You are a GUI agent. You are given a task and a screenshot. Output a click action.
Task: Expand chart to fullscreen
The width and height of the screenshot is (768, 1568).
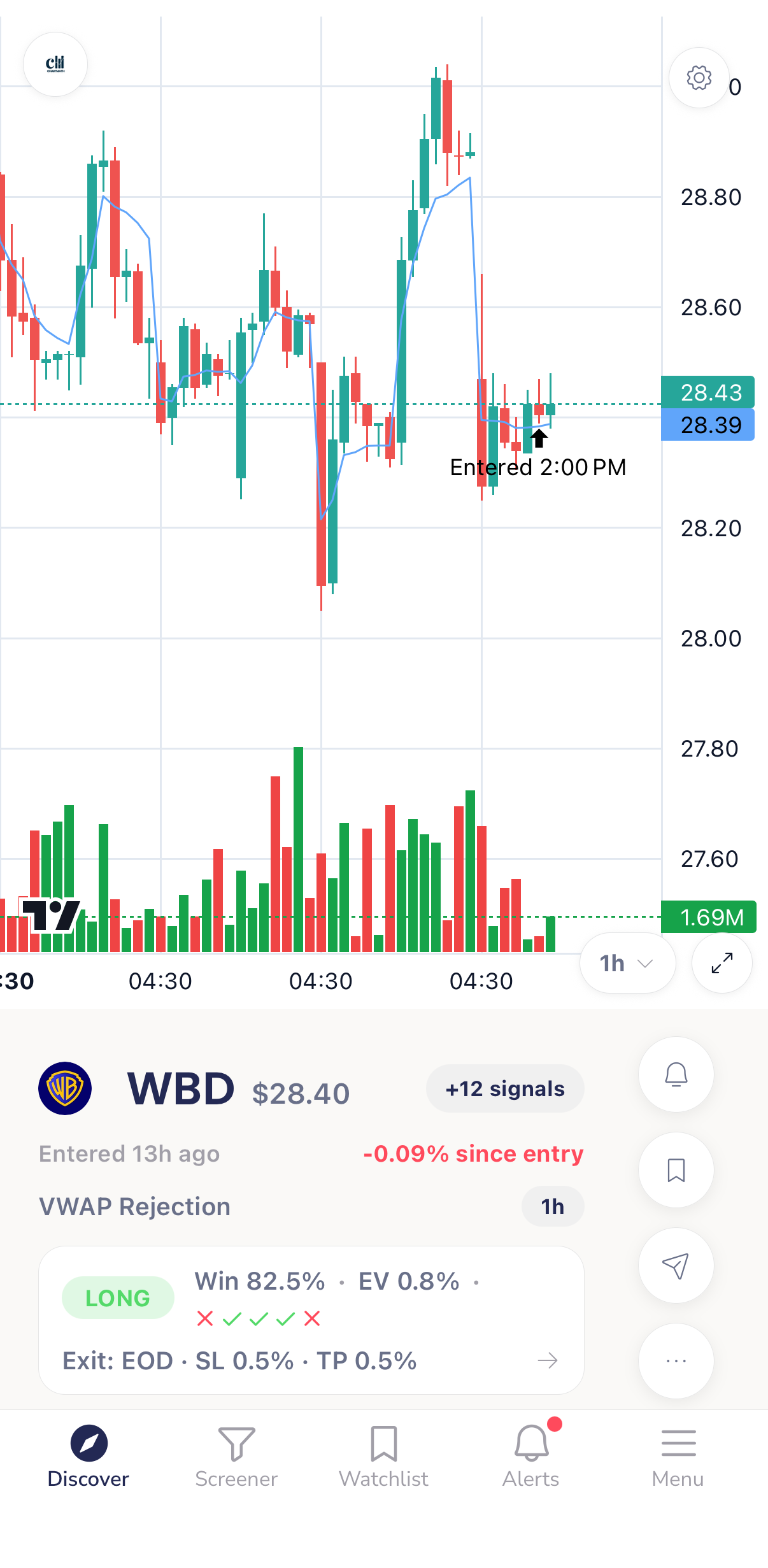pos(722,963)
